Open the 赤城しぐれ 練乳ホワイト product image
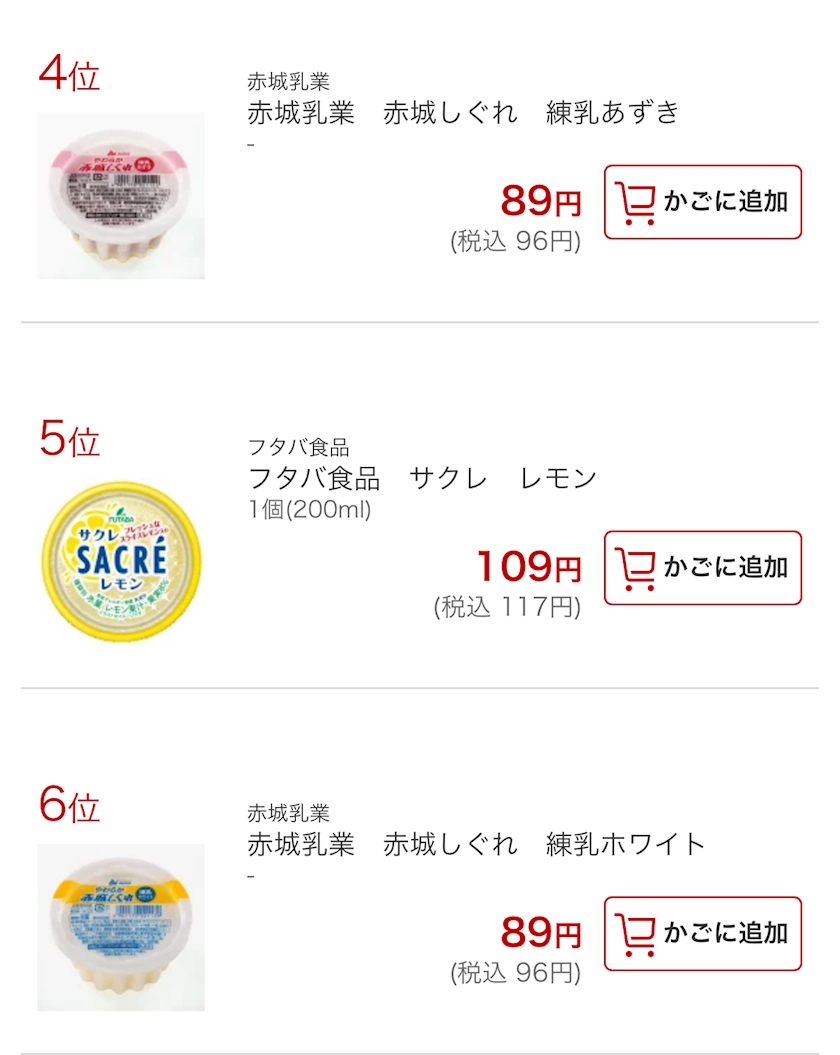This screenshot has width=840, height=1055. 121,928
